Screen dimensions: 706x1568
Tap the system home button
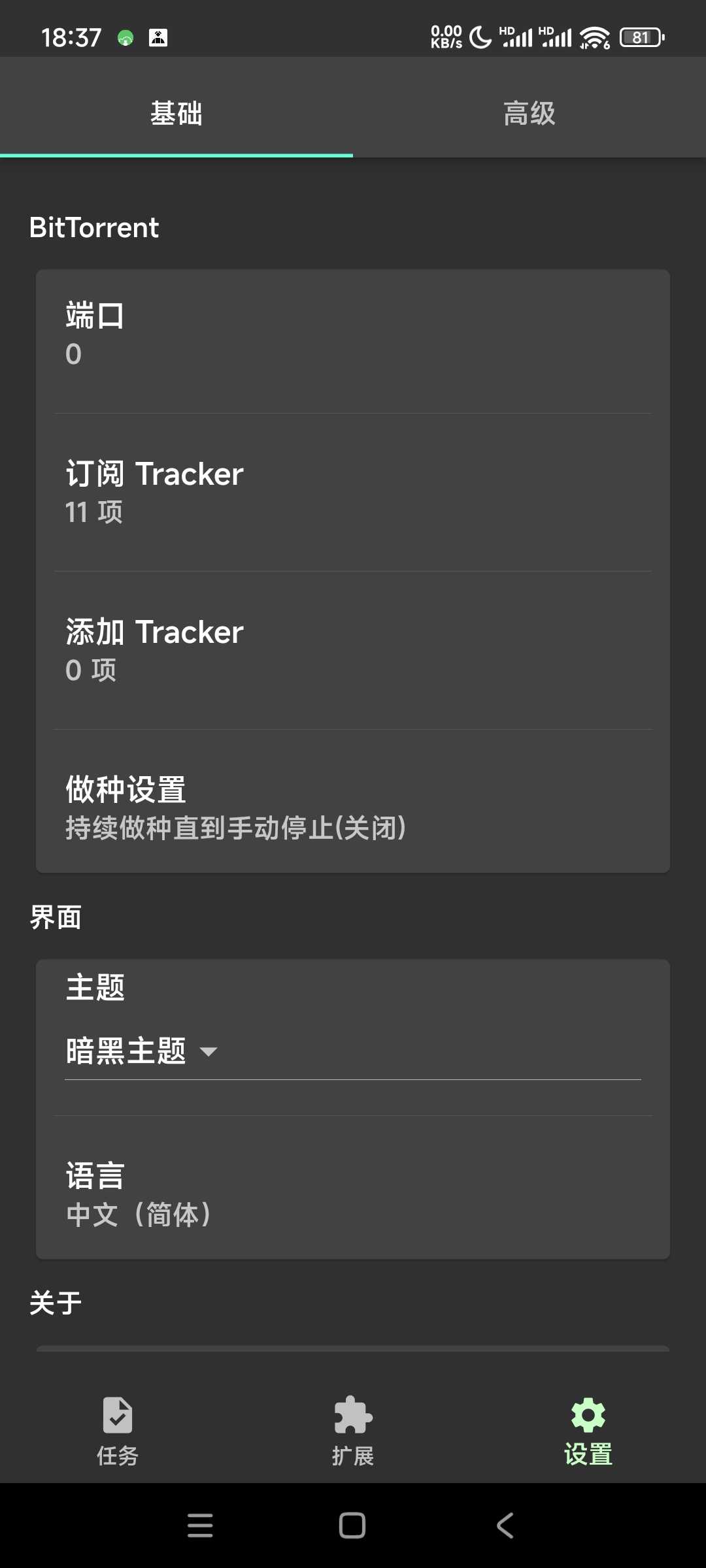[x=352, y=1526]
